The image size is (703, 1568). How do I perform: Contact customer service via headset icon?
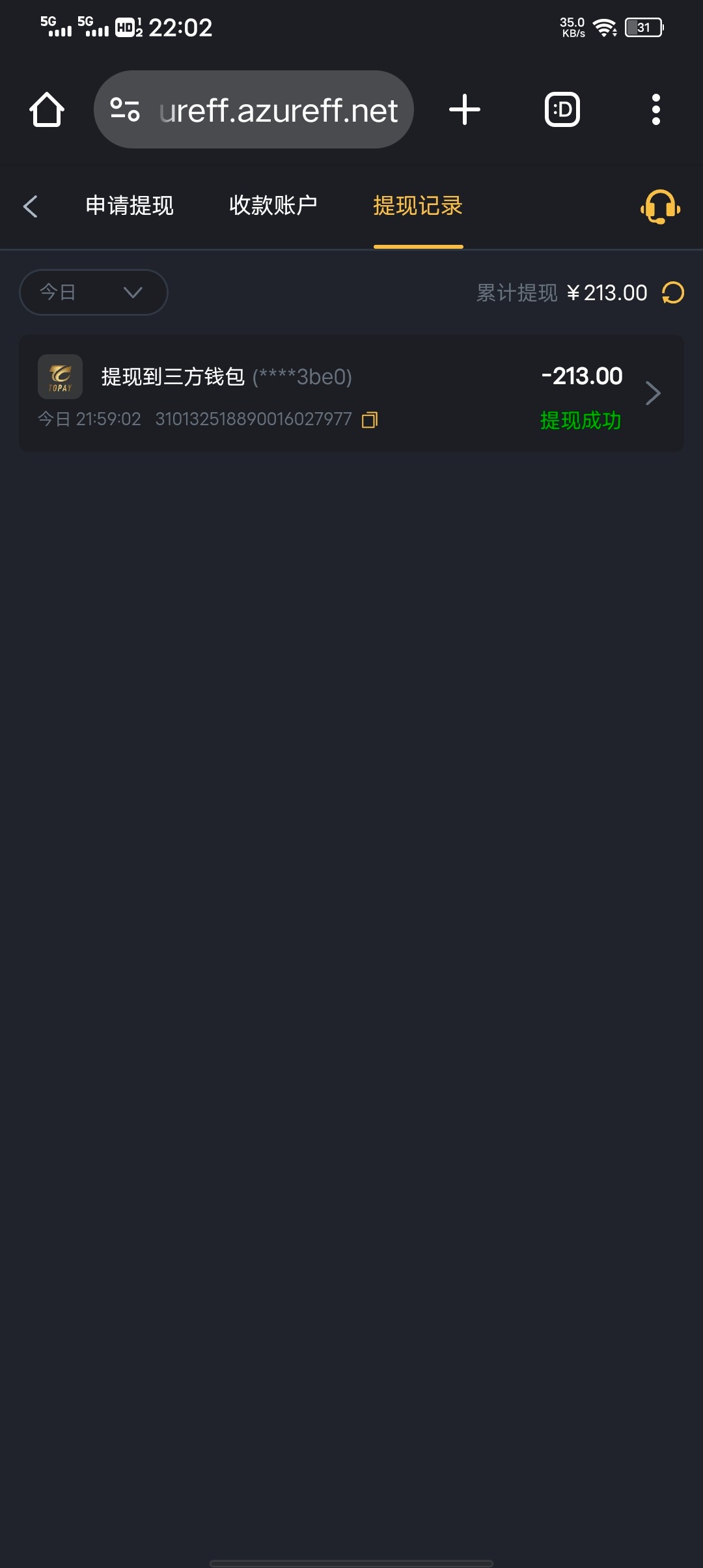pos(661,207)
